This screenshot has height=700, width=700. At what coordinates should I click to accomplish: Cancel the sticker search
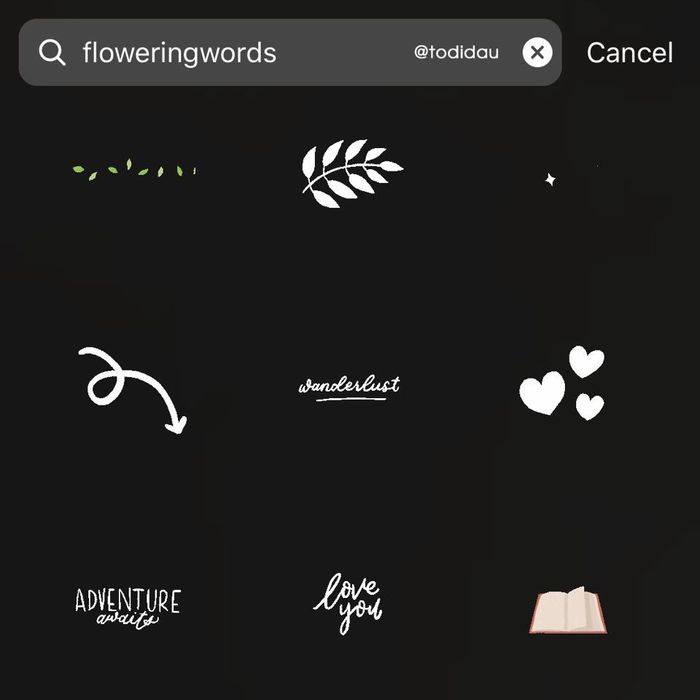pos(629,52)
